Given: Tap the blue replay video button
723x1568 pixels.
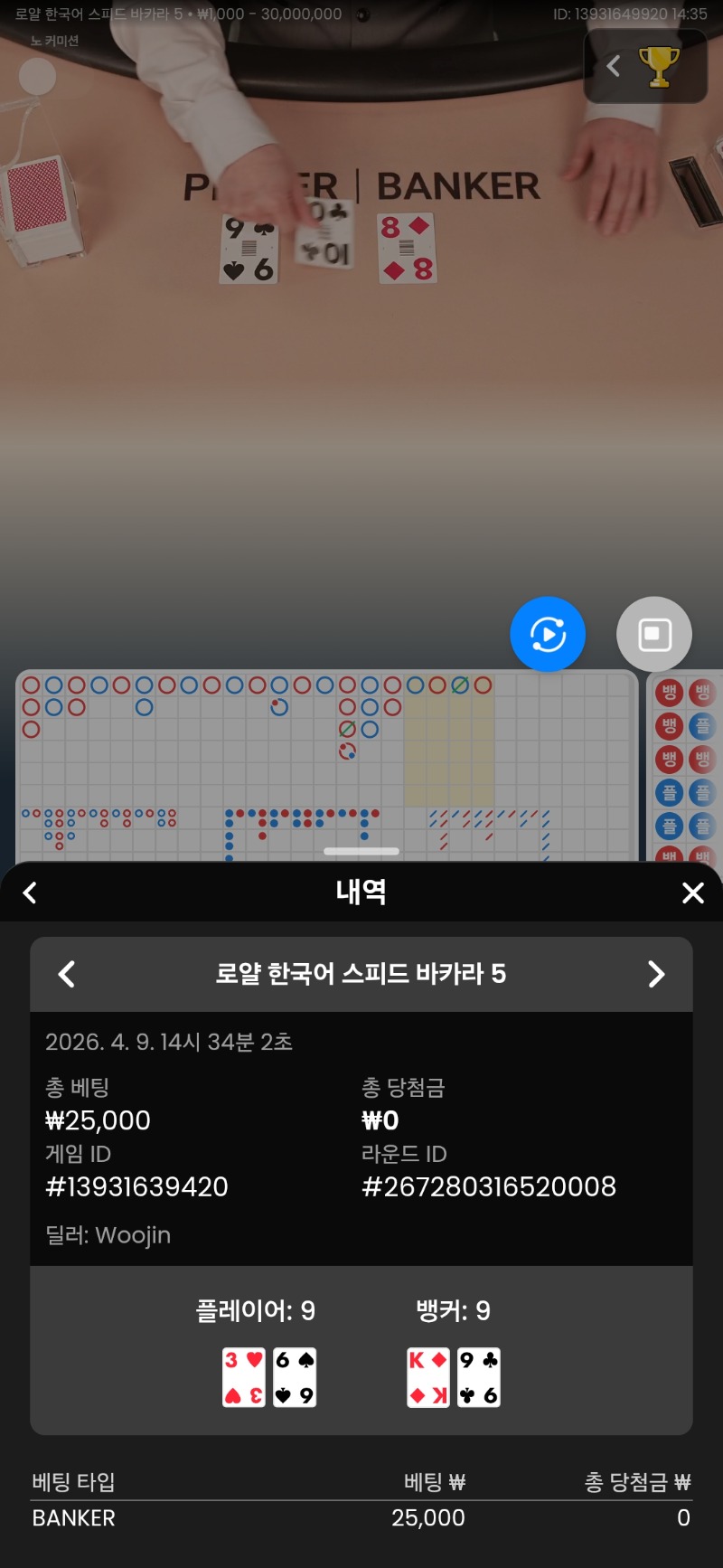Looking at the screenshot, I should pos(548,634).
